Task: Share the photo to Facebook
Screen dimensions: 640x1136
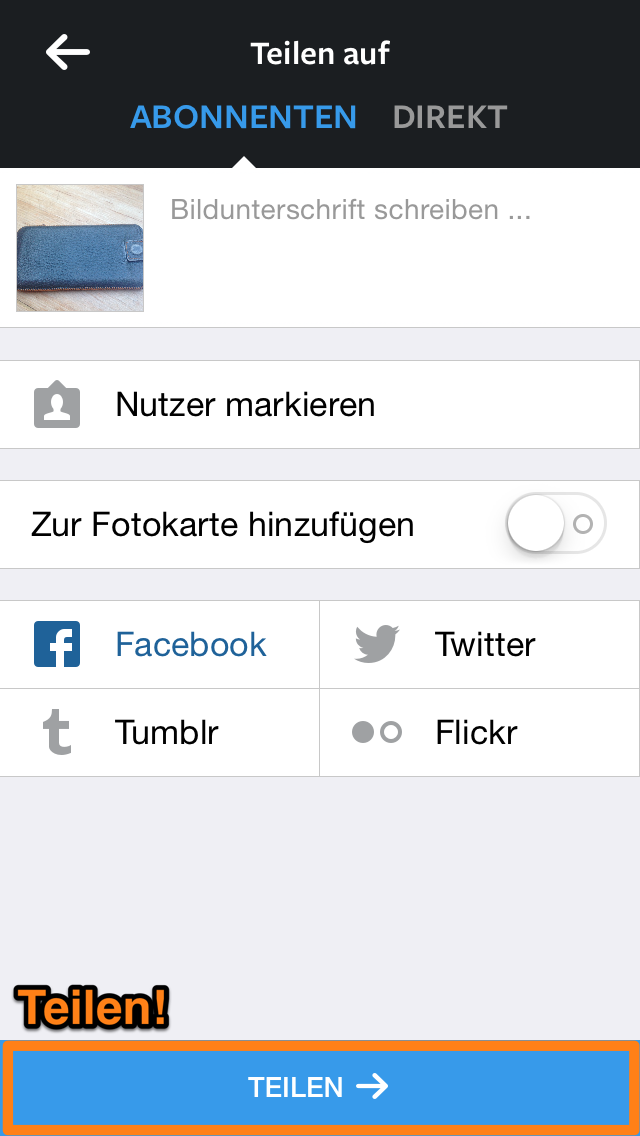Action: pyautogui.click(x=160, y=644)
